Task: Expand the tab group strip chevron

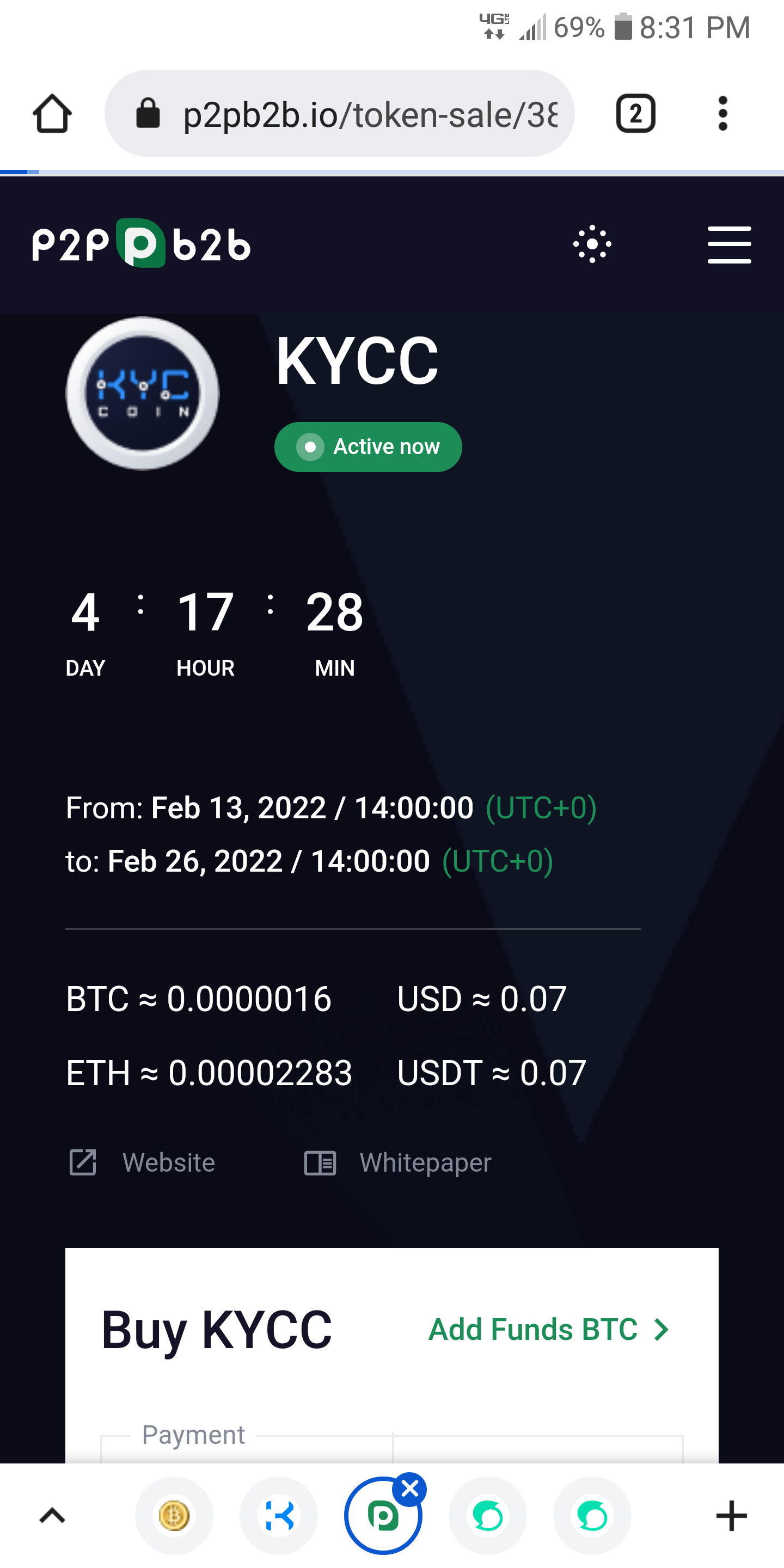Action: tap(52, 1516)
